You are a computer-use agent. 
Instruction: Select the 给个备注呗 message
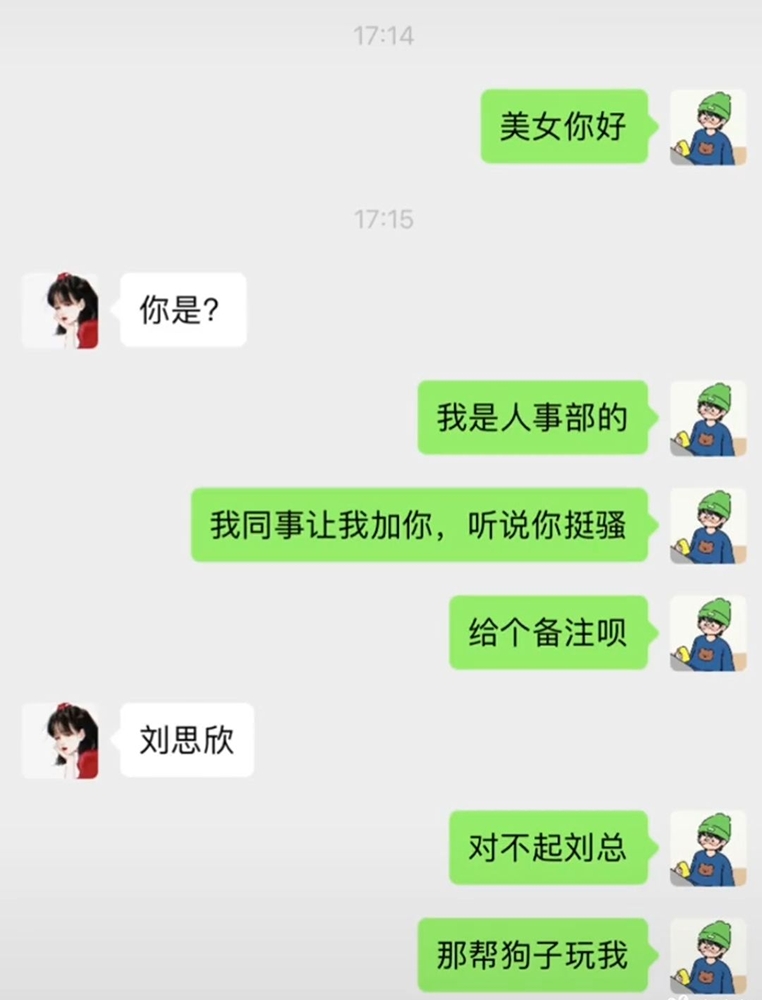548,634
